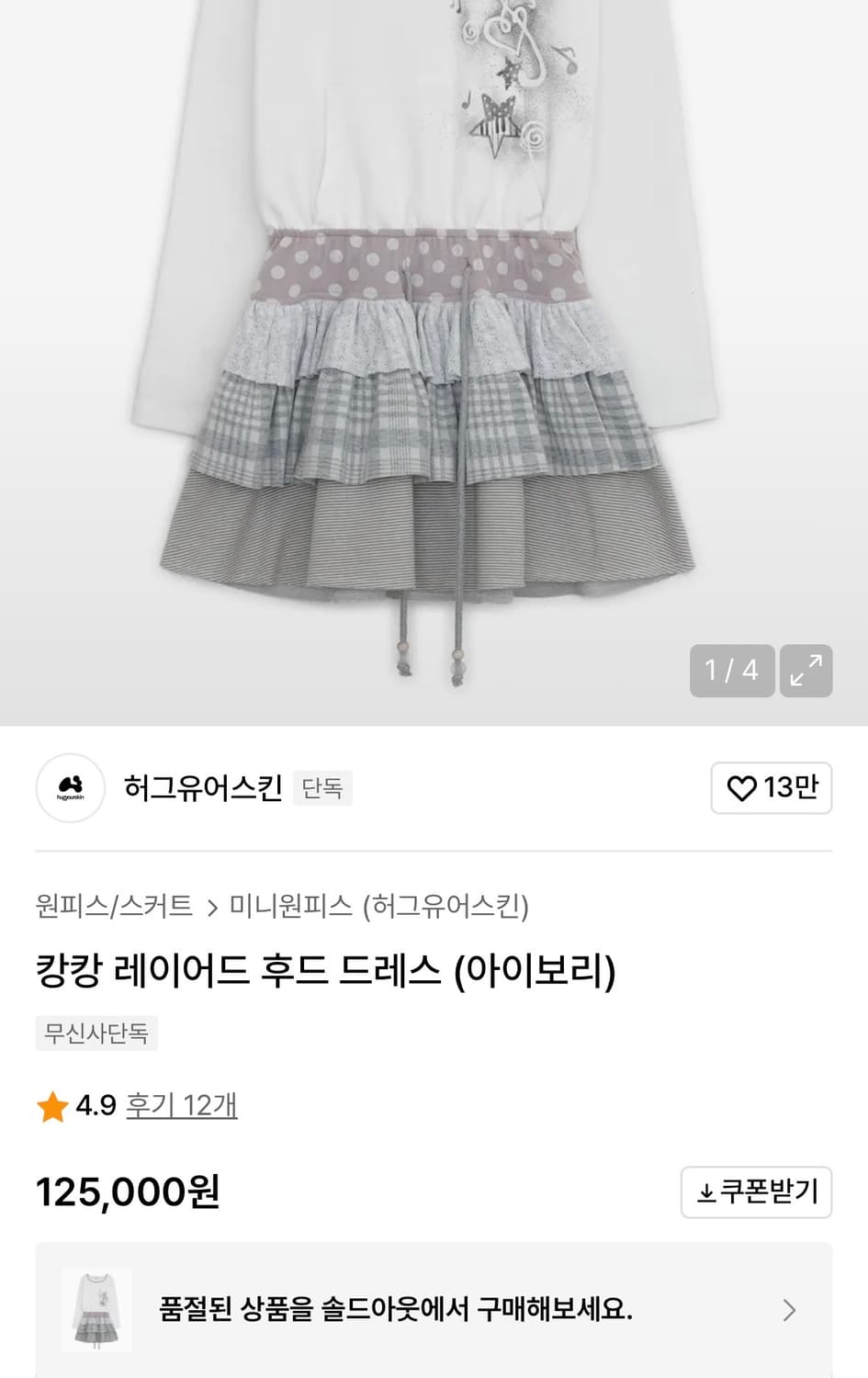
Task: Tap the heart icon to like this product
Action: (x=744, y=788)
